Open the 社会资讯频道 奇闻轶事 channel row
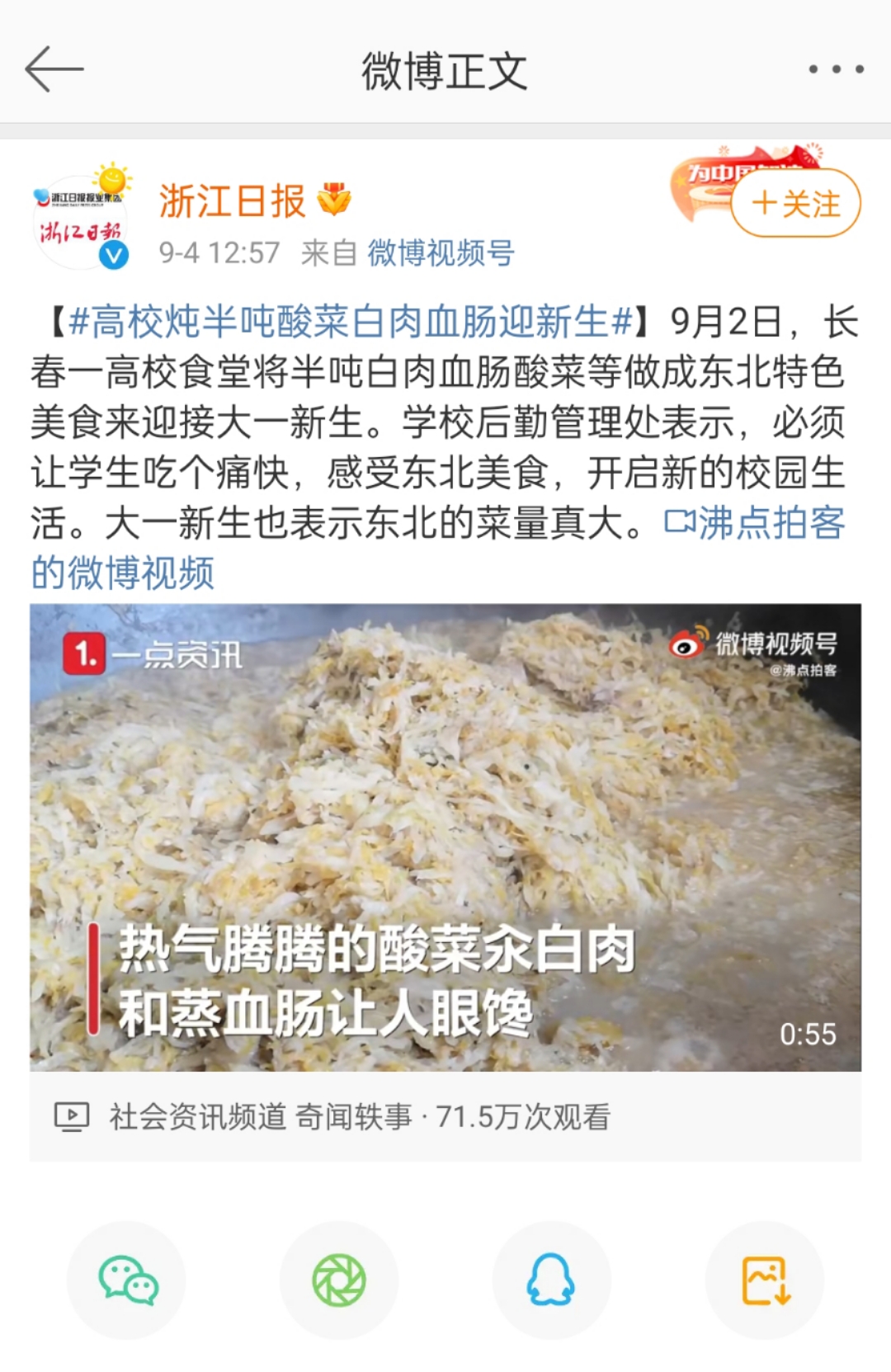This screenshot has height=1372, width=891. coord(359,1117)
